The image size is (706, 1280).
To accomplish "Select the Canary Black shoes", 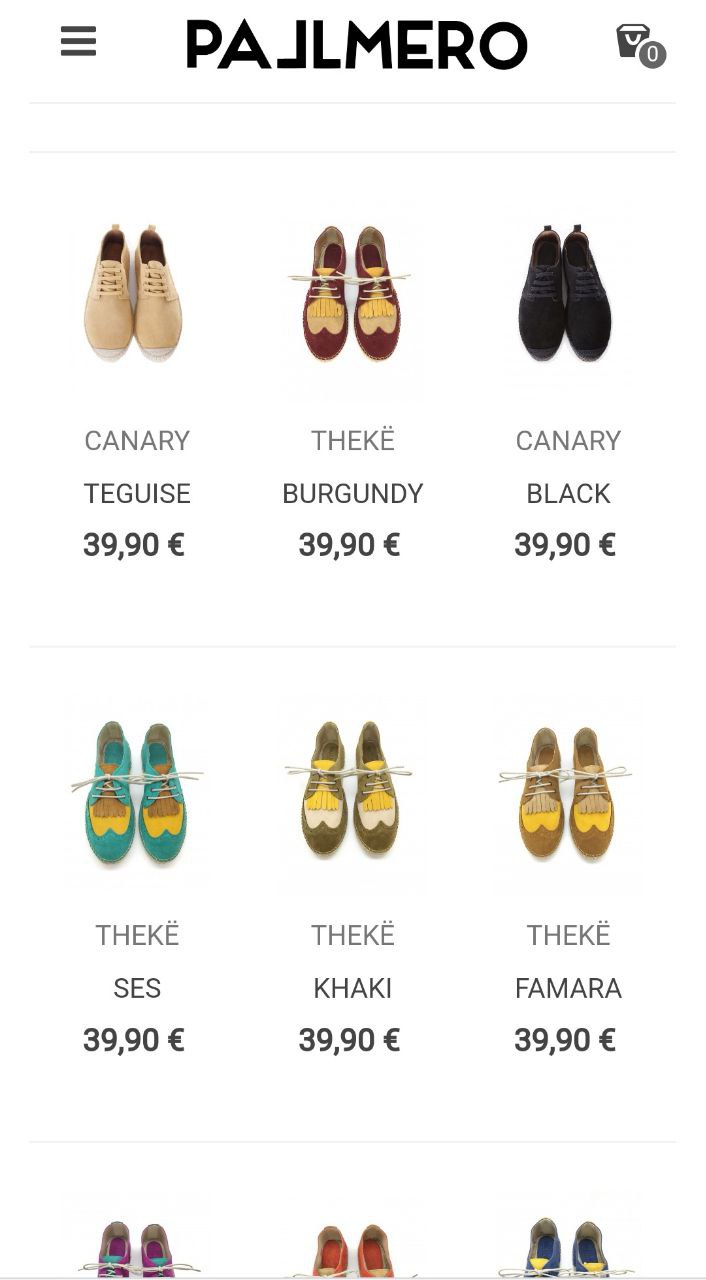I will (567, 295).
